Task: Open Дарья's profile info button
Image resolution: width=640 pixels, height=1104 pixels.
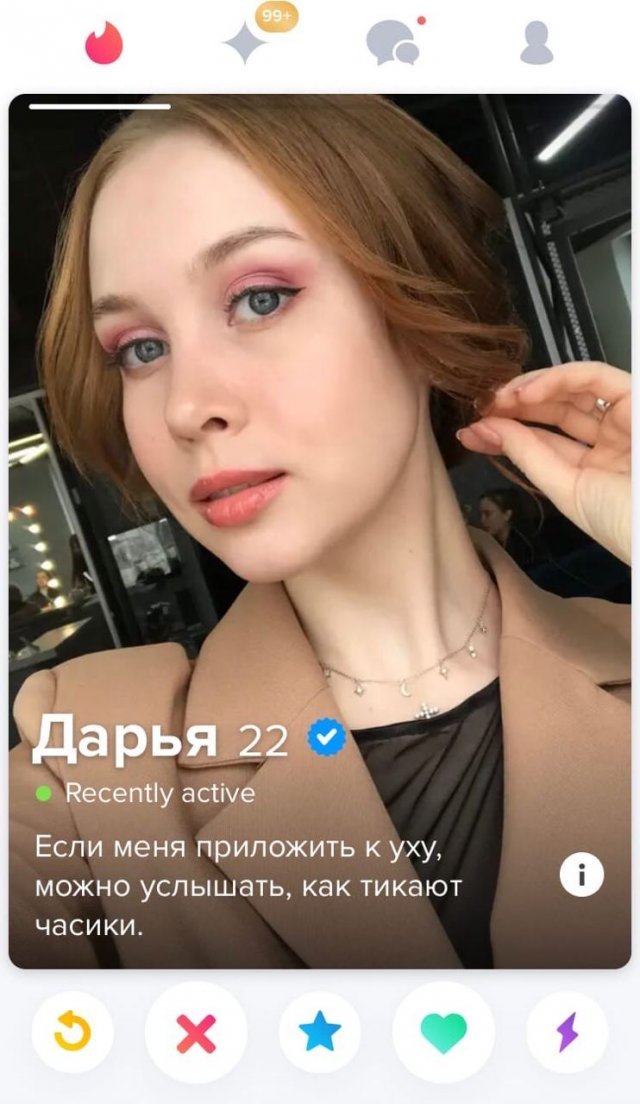Action: tap(581, 877)
